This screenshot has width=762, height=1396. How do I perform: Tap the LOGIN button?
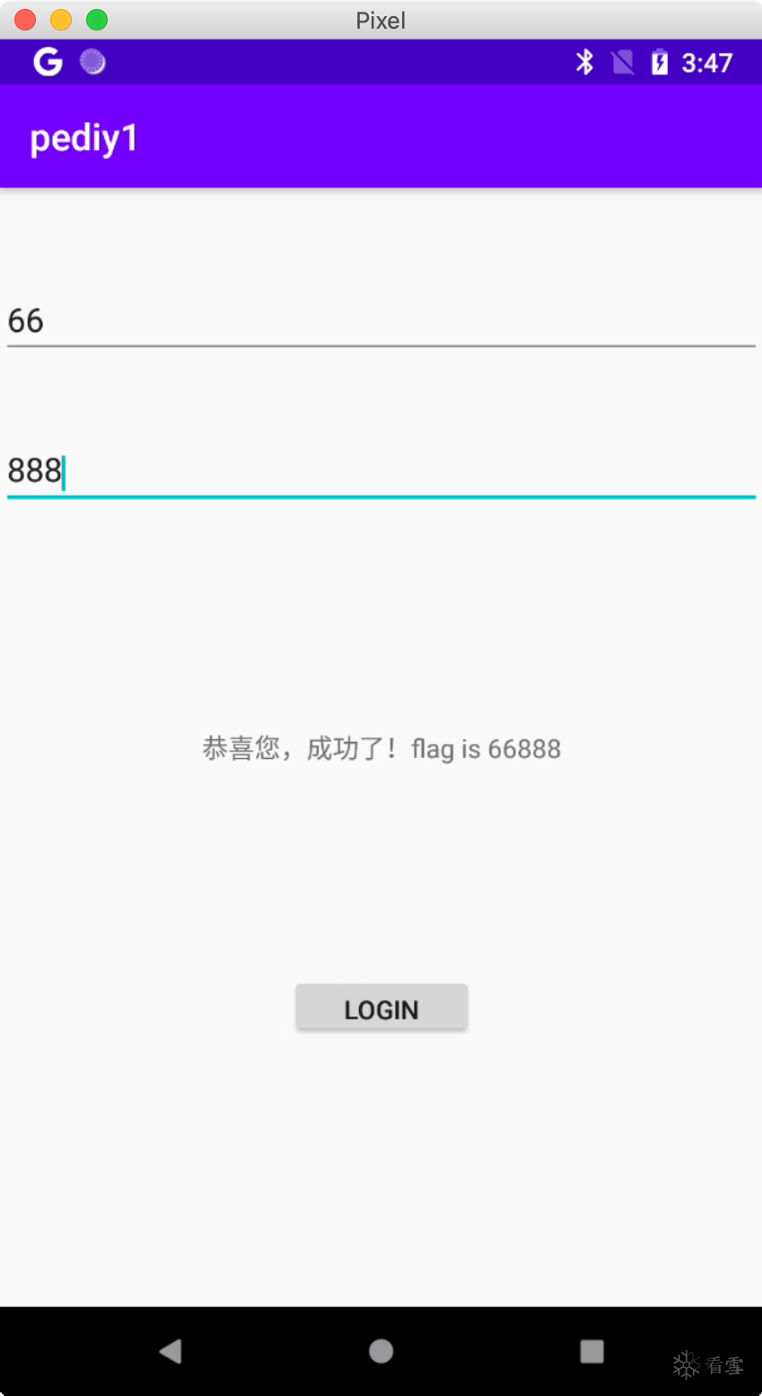coord(381,1008)
